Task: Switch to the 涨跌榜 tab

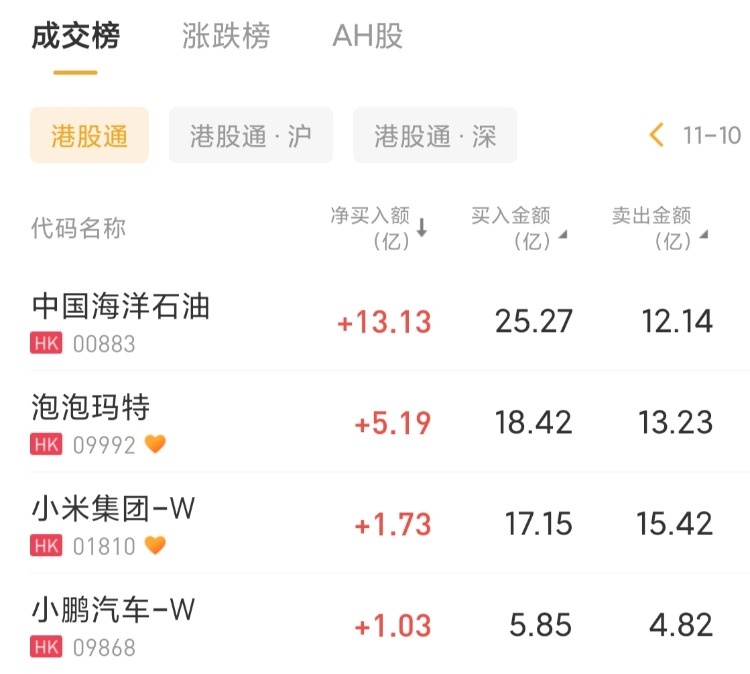Action: [x=226, y=37]
